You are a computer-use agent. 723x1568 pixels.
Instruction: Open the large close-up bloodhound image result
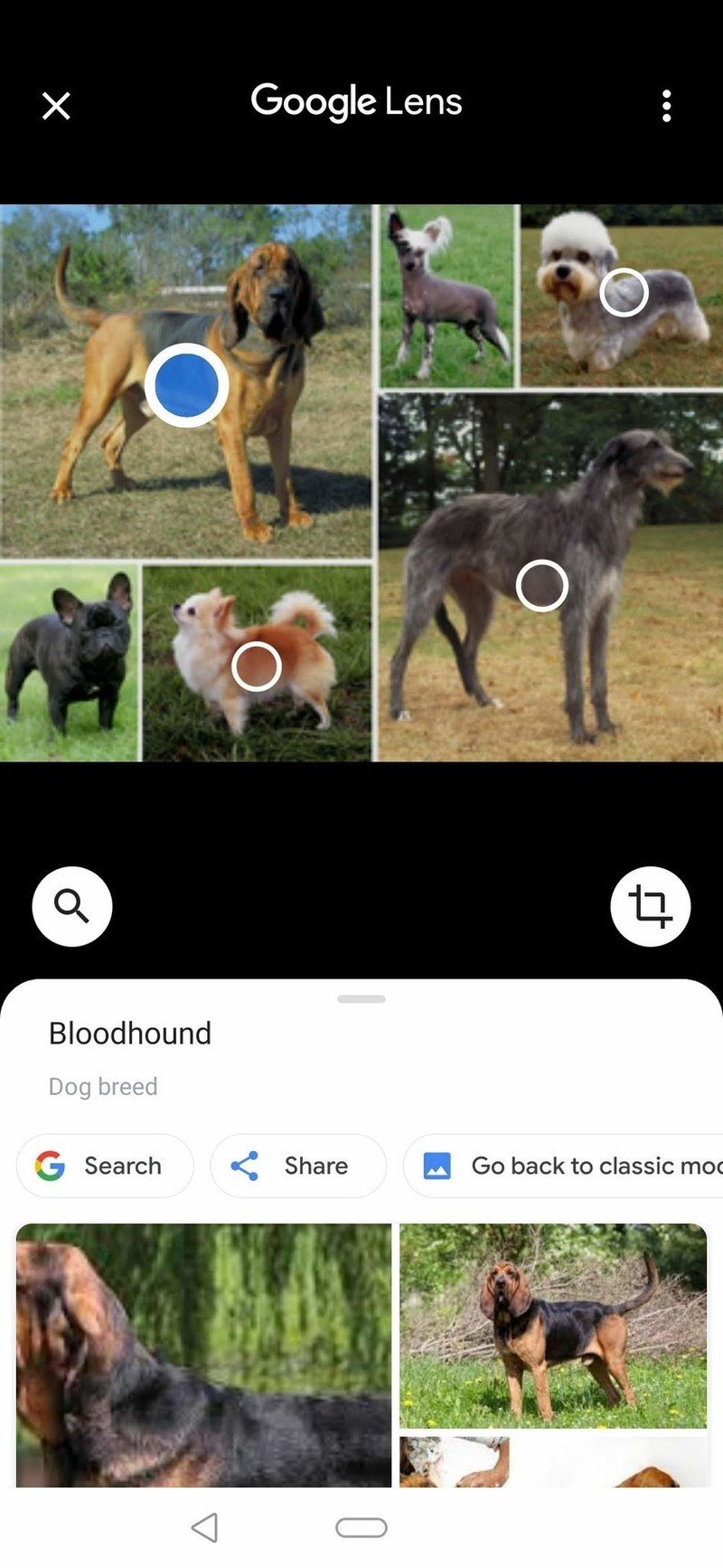click(x=204, y=1354)
